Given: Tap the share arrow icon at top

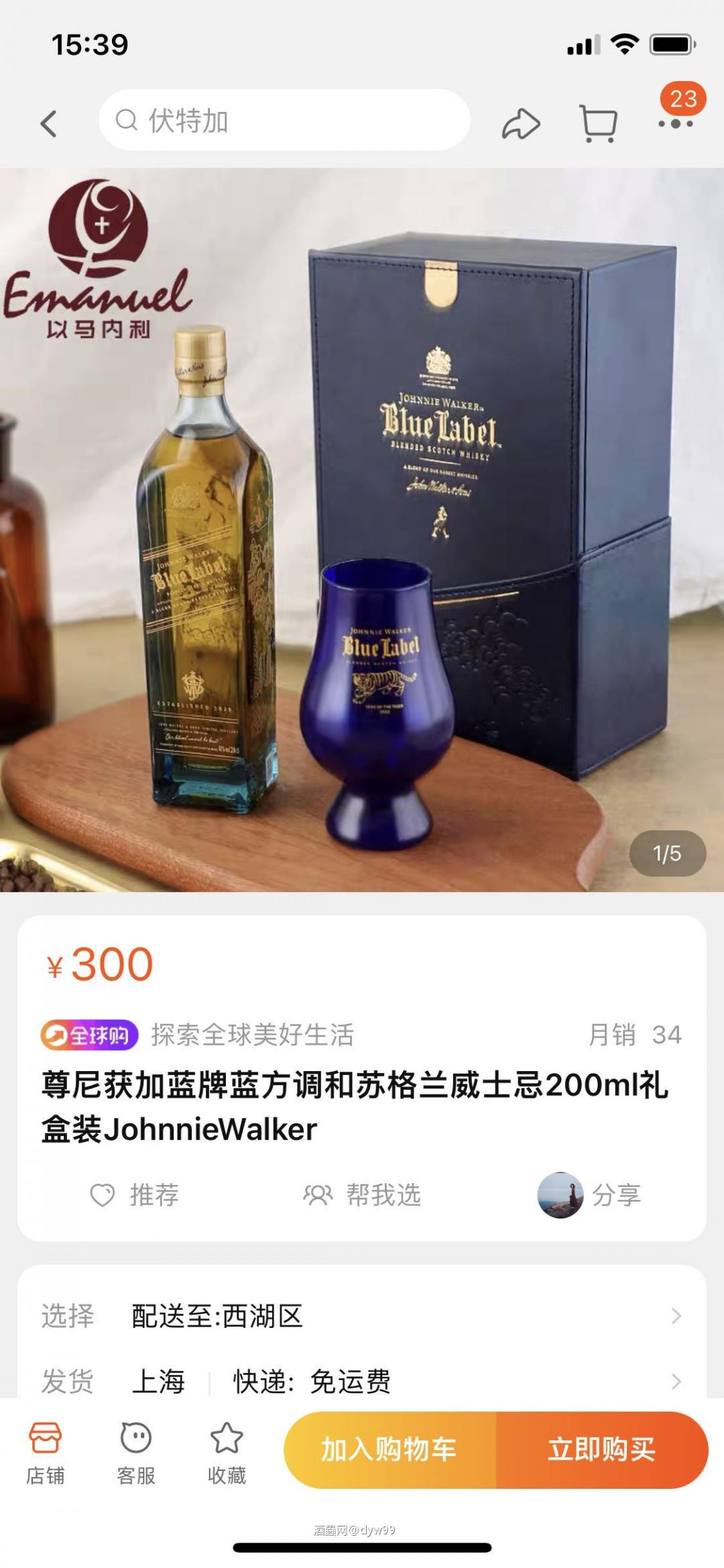Looking at the screenshot, I should point(522,123).
